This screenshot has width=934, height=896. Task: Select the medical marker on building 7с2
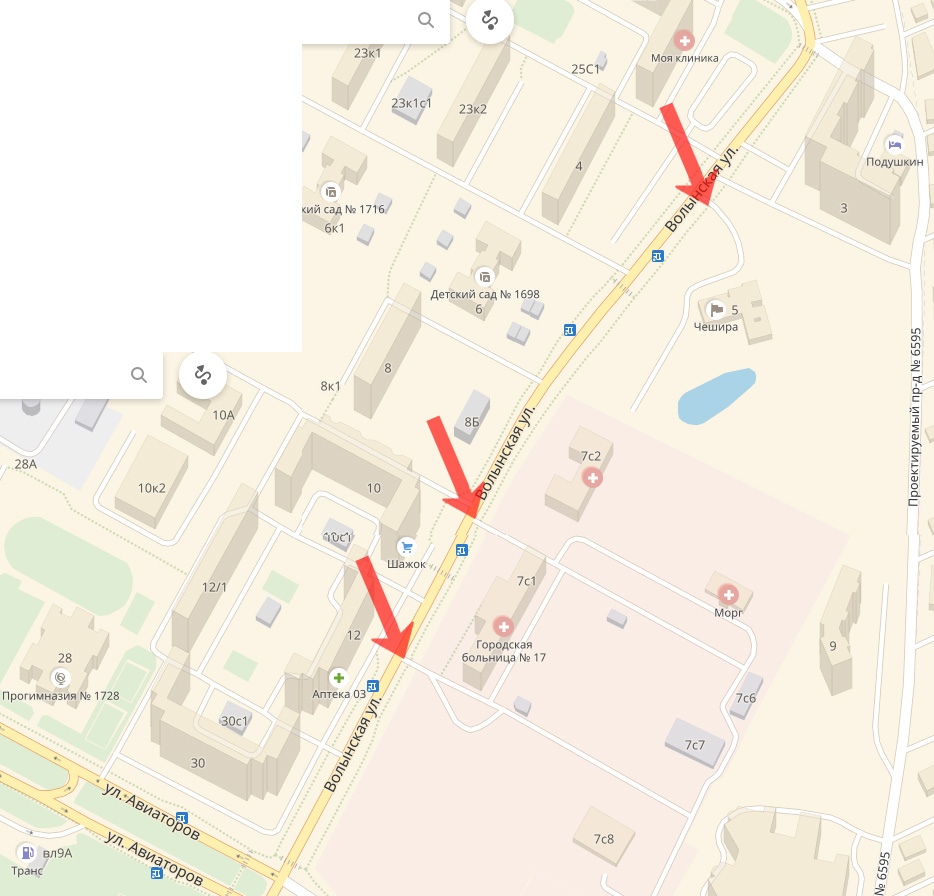[593, 479]
